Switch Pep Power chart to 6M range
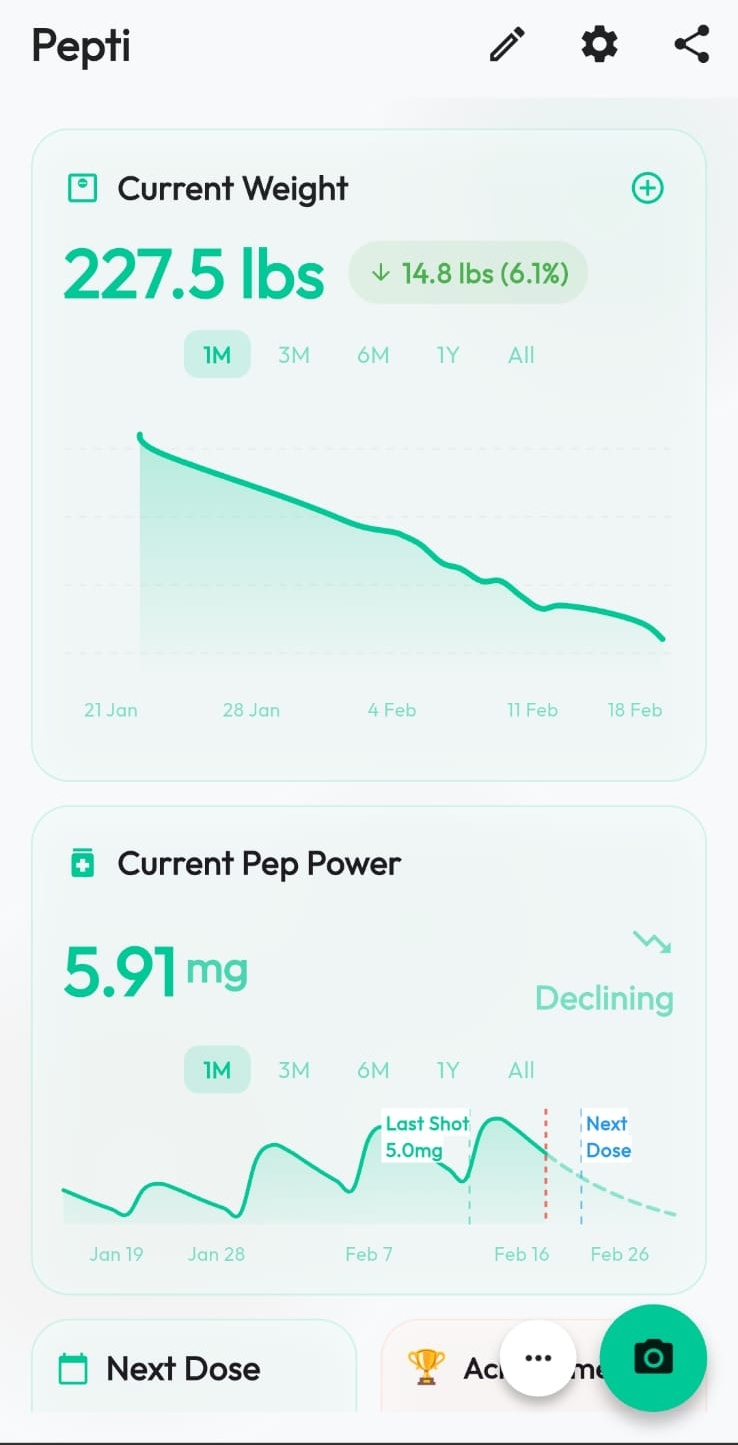The height and width of the screenshot is (1445, 738). point(373,1070)
